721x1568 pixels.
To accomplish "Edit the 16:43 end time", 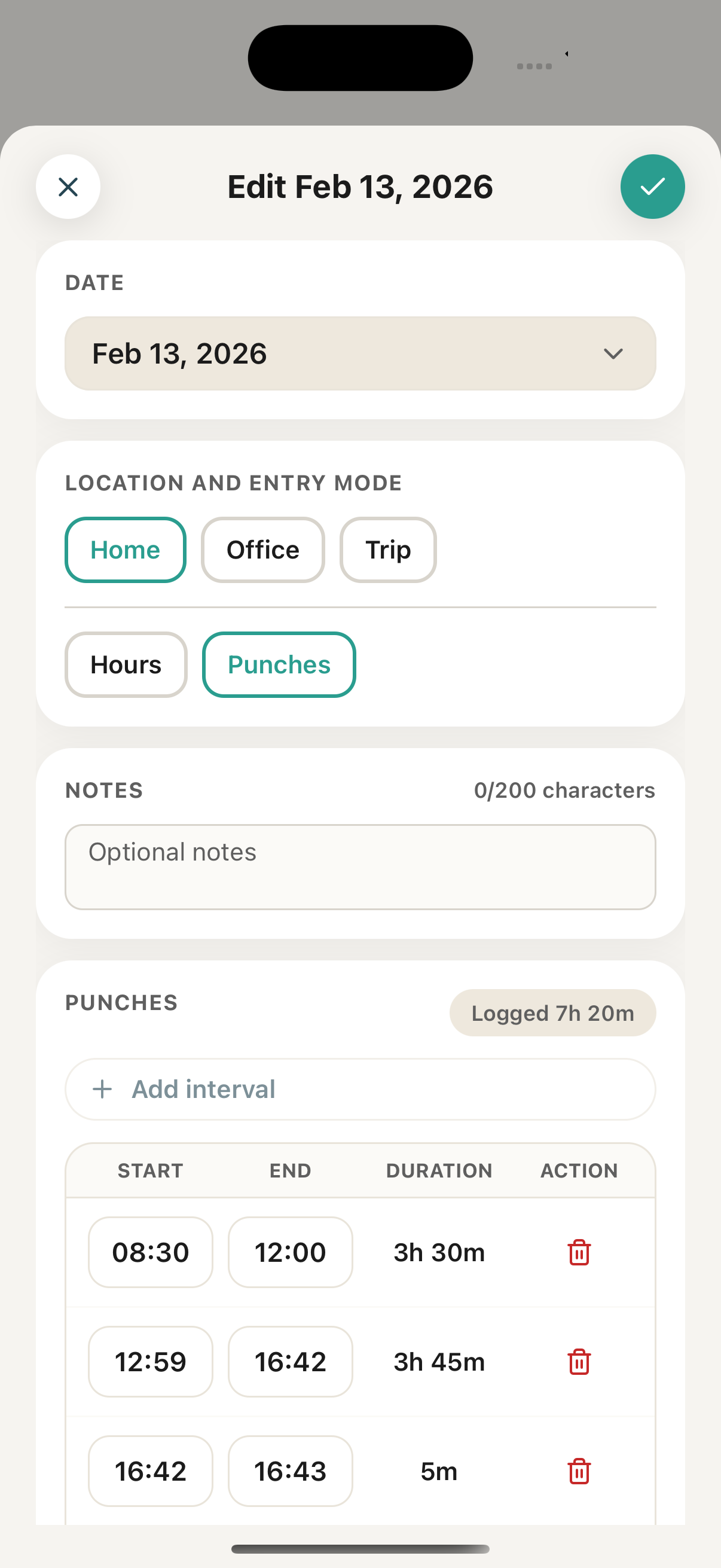I will point(290,1471).
